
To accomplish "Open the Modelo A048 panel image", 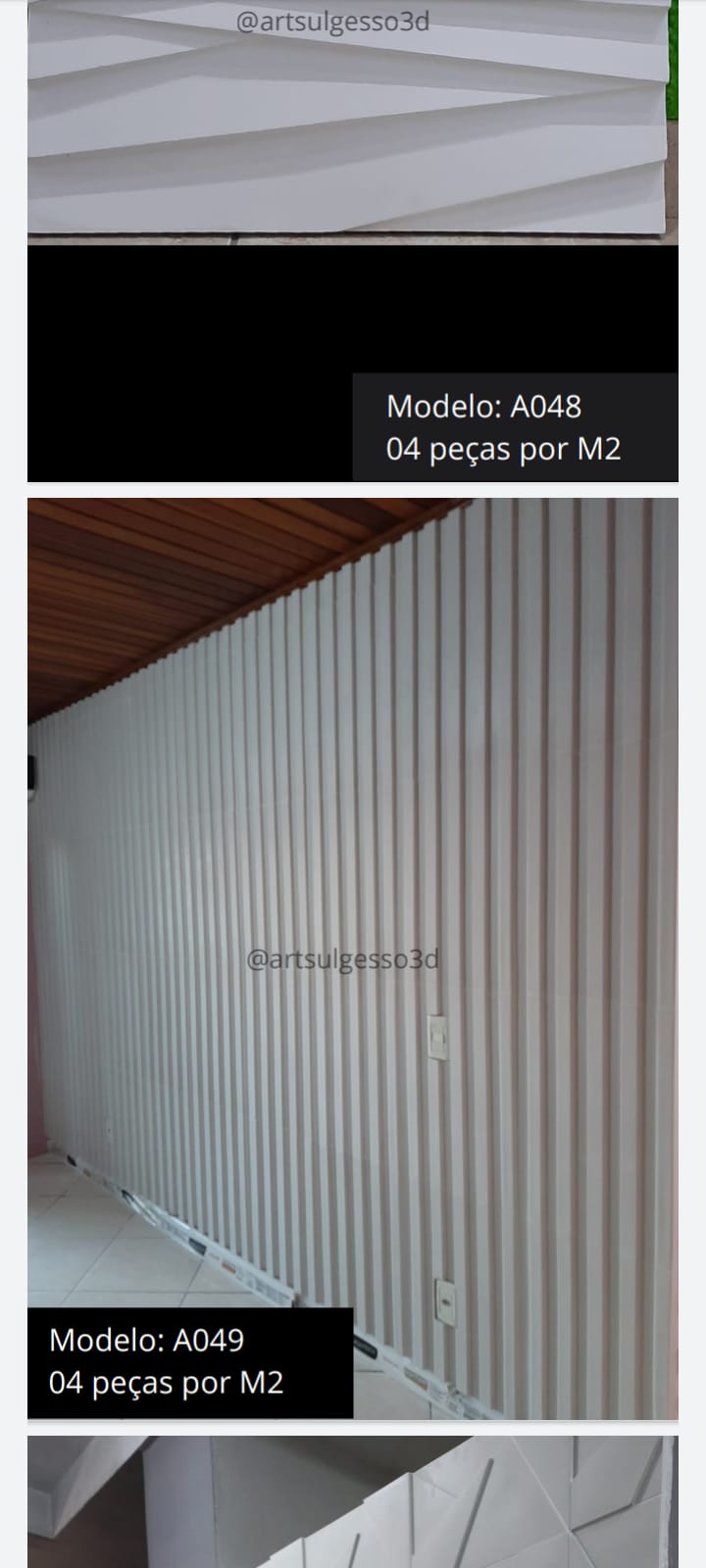I will 353,240.
